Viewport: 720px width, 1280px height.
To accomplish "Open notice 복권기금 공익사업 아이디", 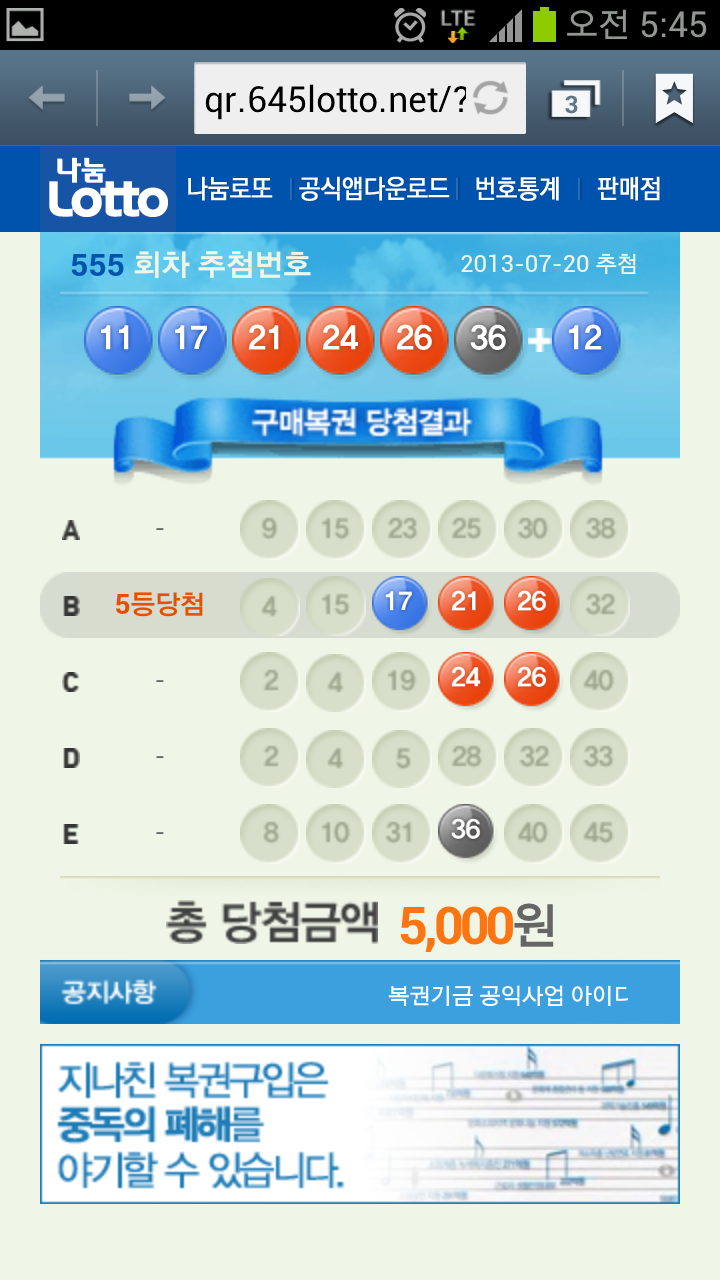I will [x=508, y=995].
